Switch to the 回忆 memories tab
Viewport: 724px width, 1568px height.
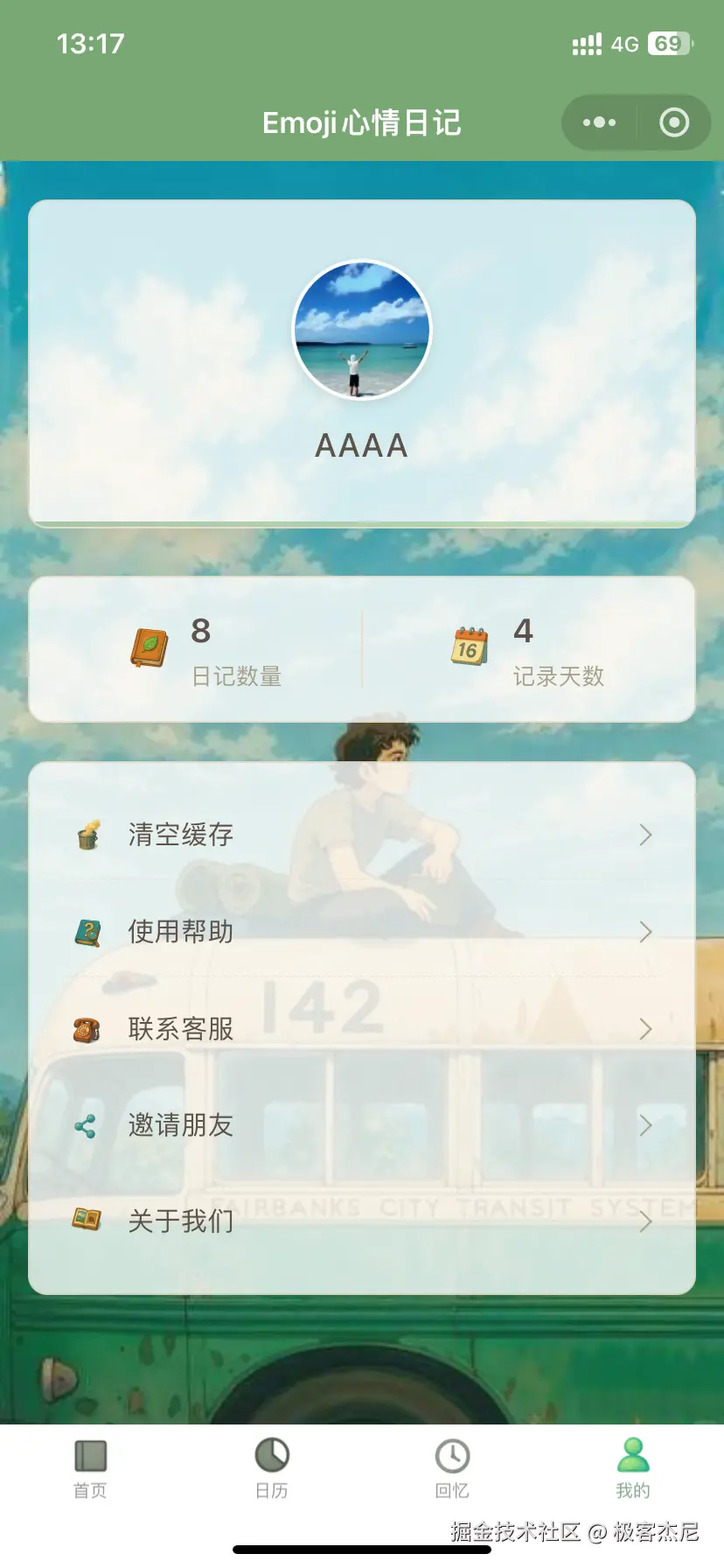pos(452,1468)
